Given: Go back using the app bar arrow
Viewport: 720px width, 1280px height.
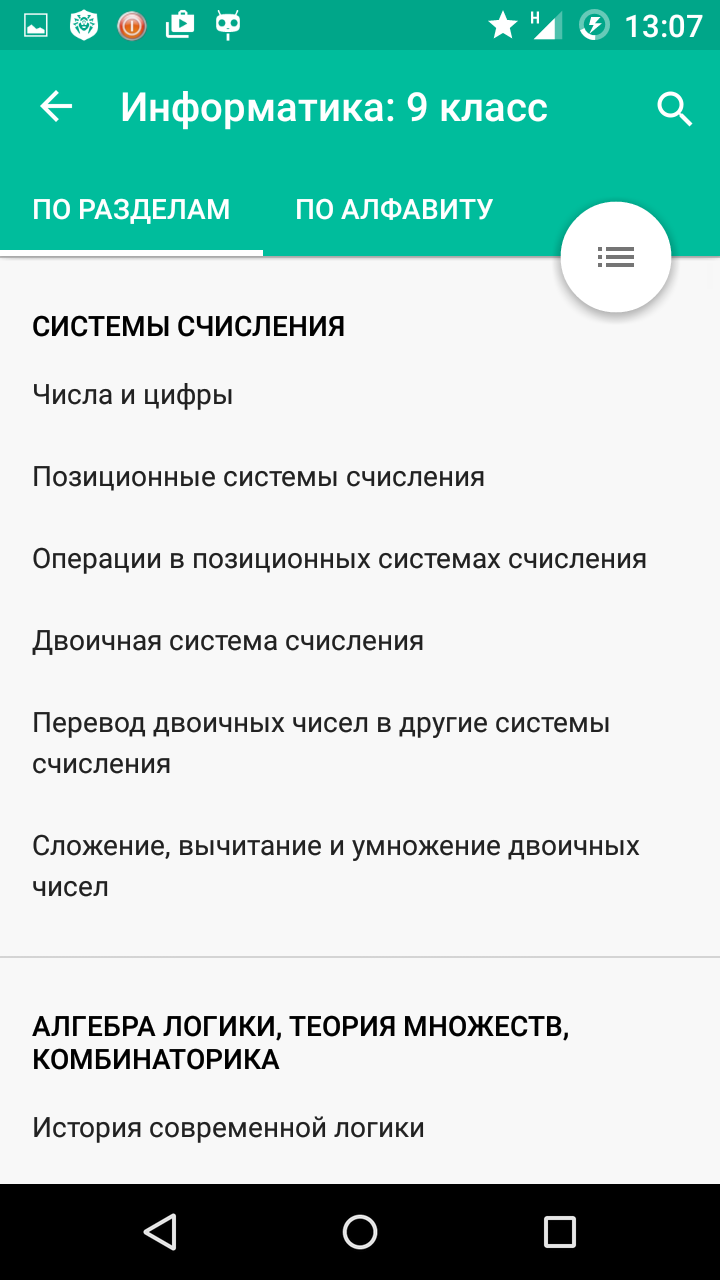Looking at the screenshot, I should [x=56, y=107].
